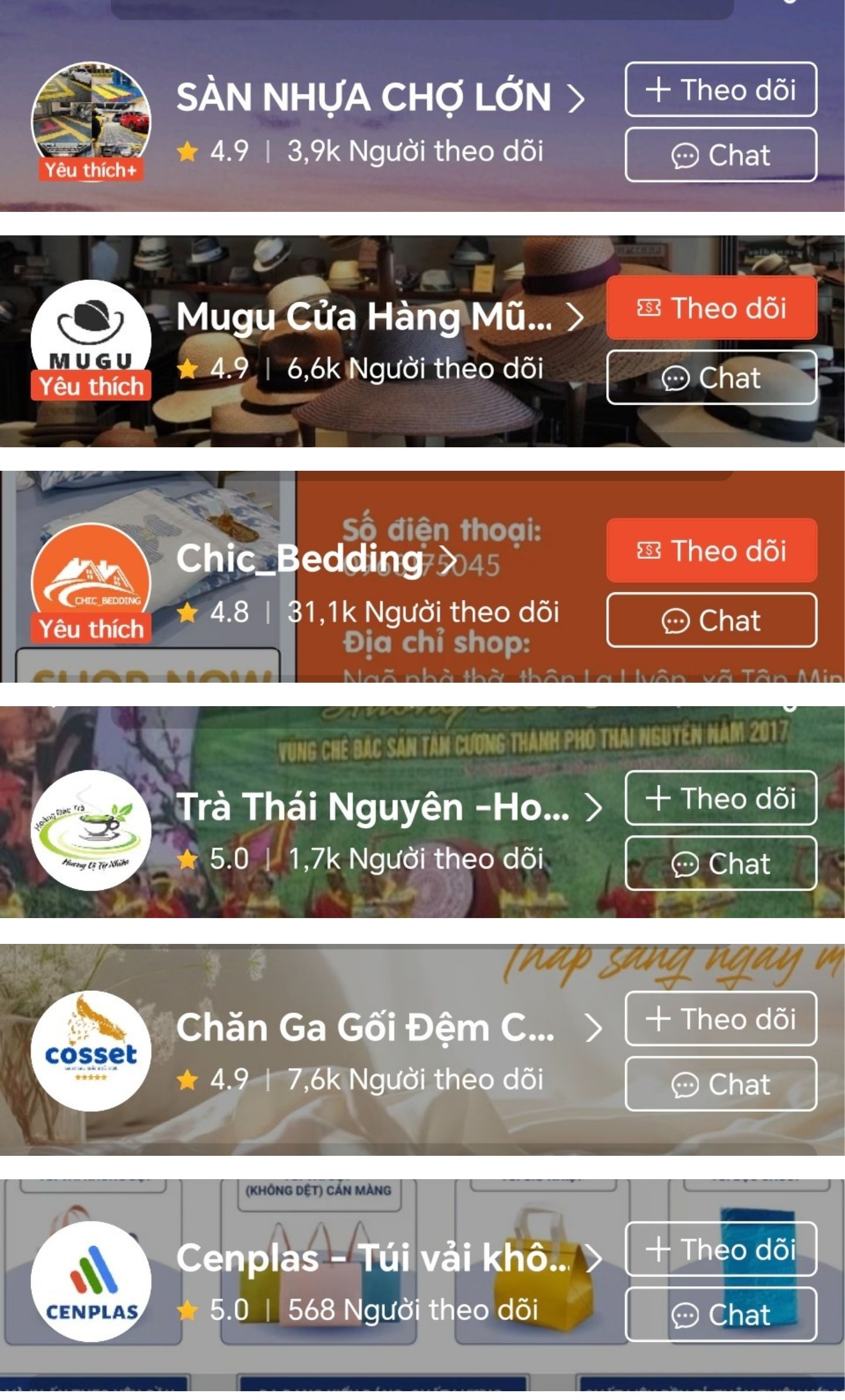Message the Chic_Bedding shop via Chat
This screenshot has width=845, height=1400.
[711, 620]
